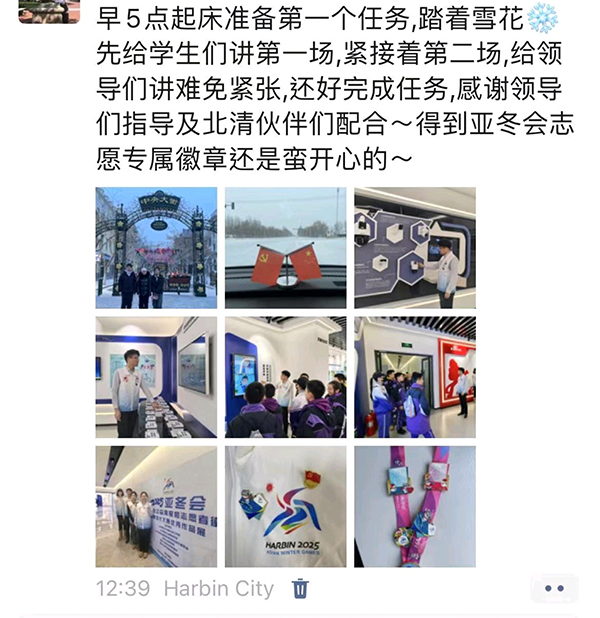Open the two-dot like and comment menu

pyautogui.click(x=554, y=589)
